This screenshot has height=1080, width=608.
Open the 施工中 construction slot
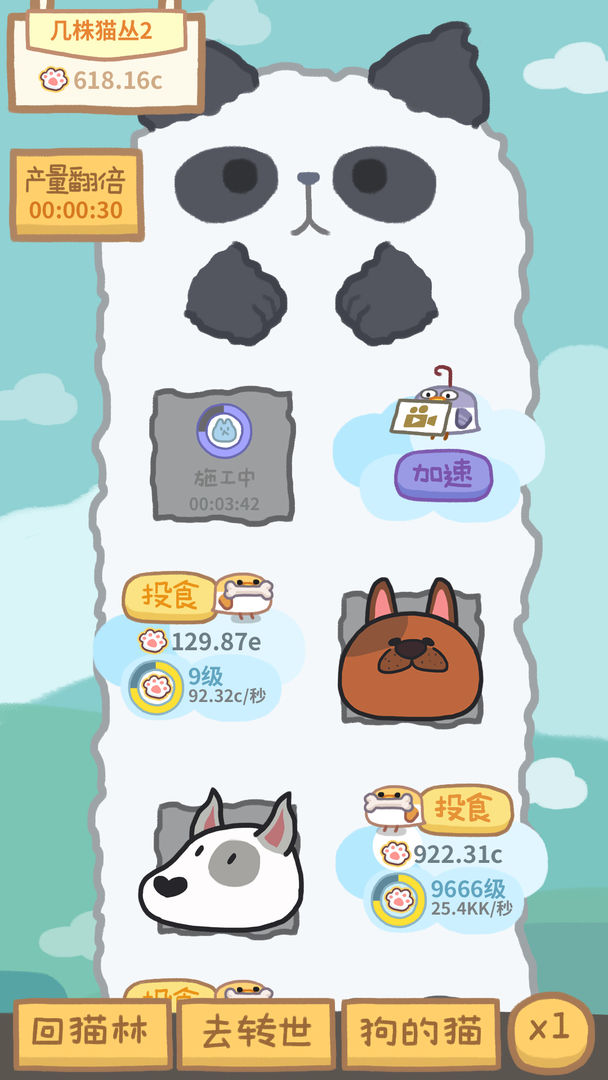(x=223, y=454)
